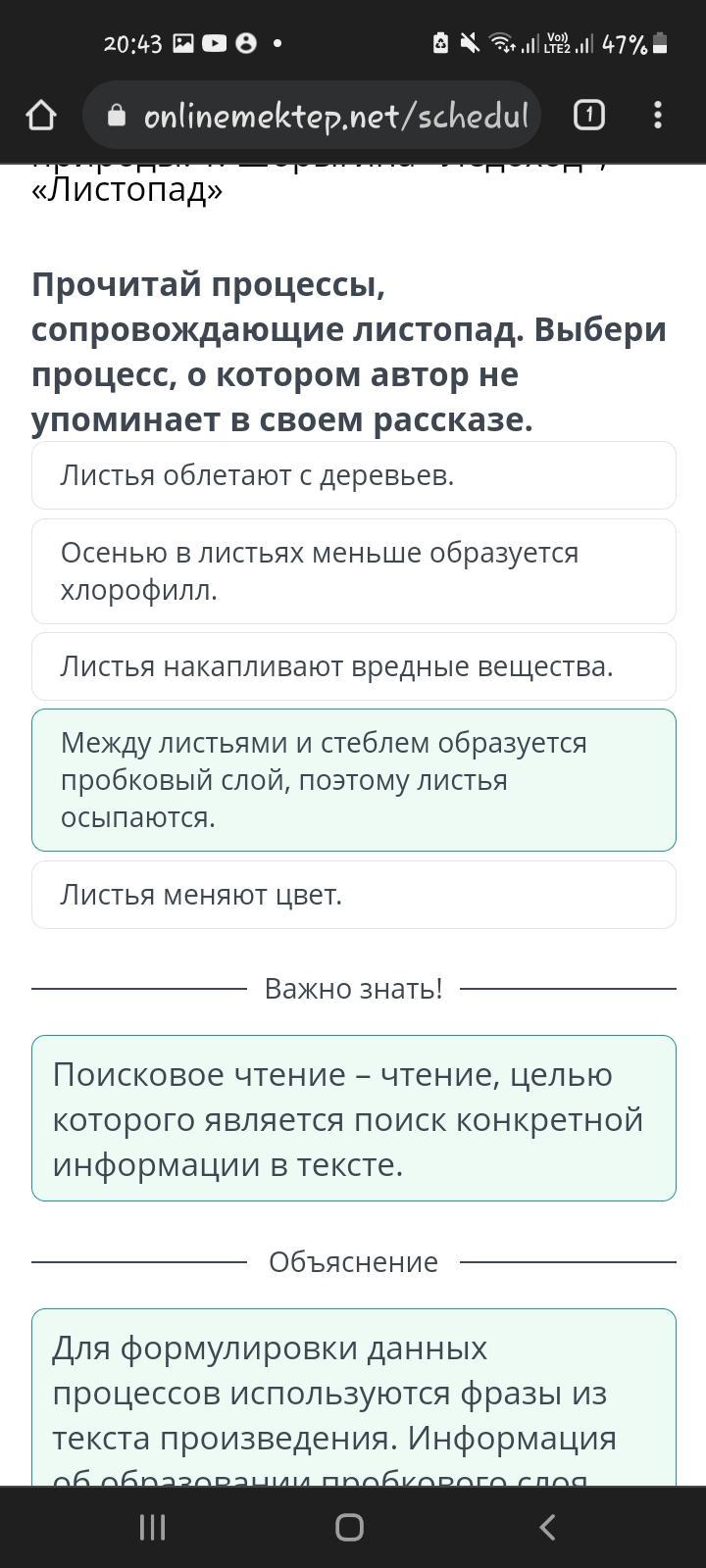This screenshot has height=1568, width=706.
Task: Go back with the system back button
Action: (x=548, y=1527)
